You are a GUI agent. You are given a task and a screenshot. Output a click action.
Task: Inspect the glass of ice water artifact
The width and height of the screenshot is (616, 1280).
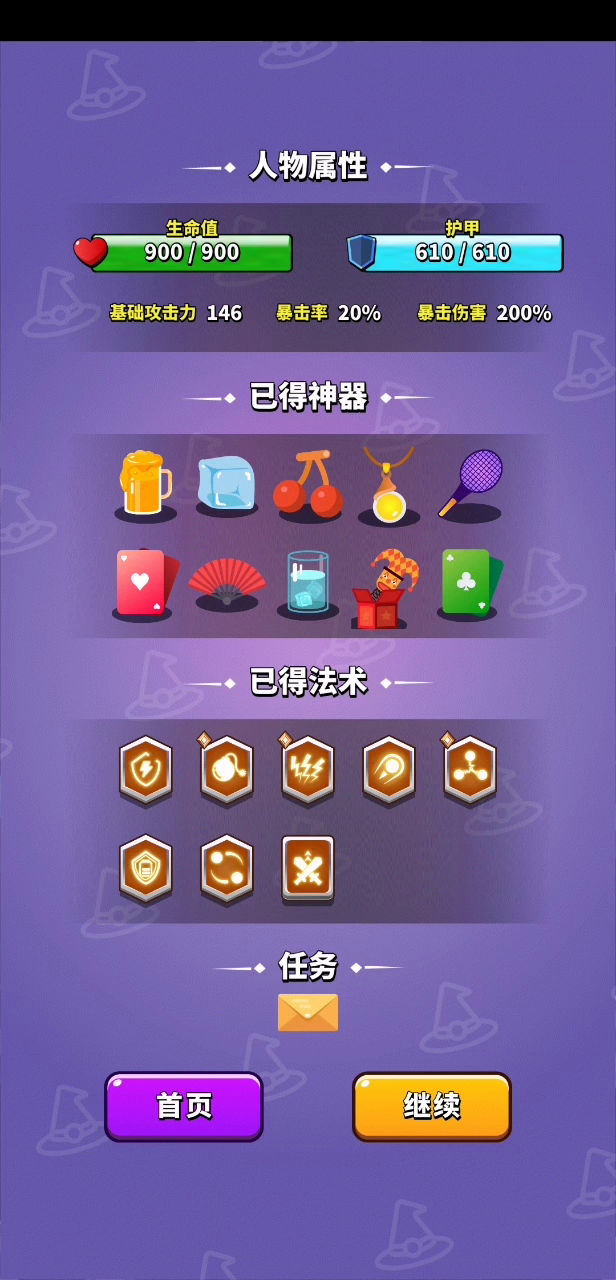click(307, 584)
